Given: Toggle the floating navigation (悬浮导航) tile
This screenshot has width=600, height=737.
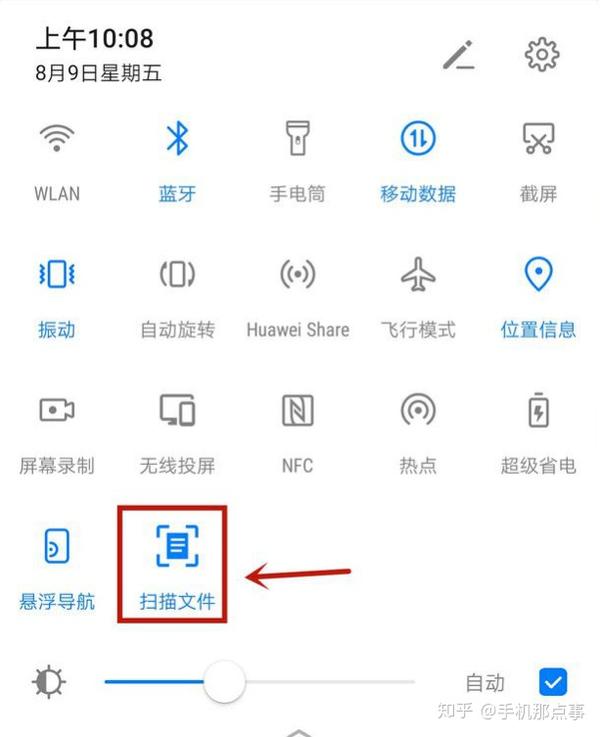Looking at the screenshot, I should [57, 547].
